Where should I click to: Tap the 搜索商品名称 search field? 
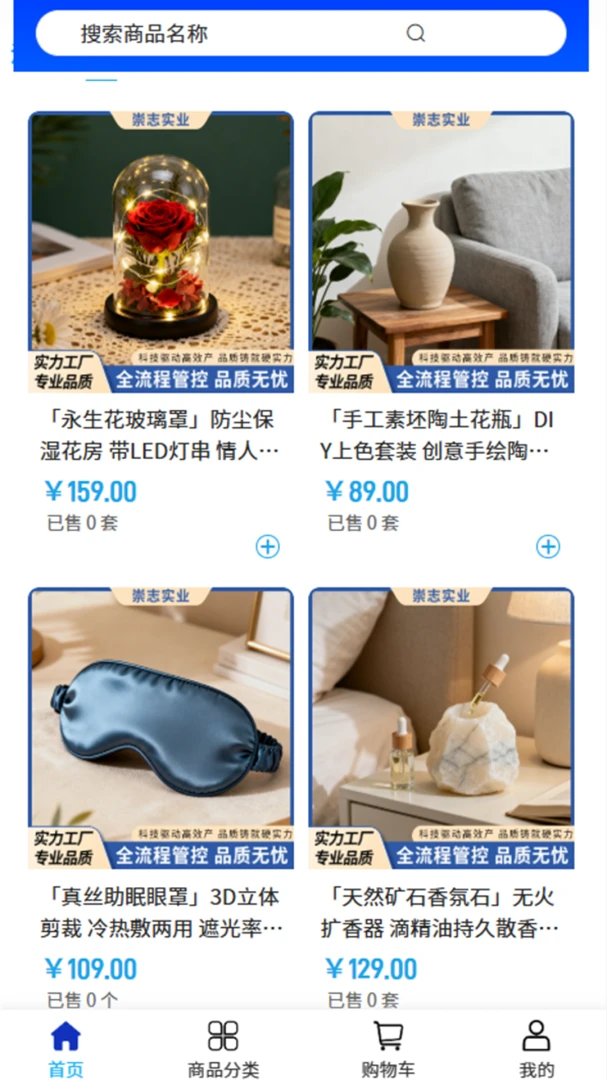(300, 33)
